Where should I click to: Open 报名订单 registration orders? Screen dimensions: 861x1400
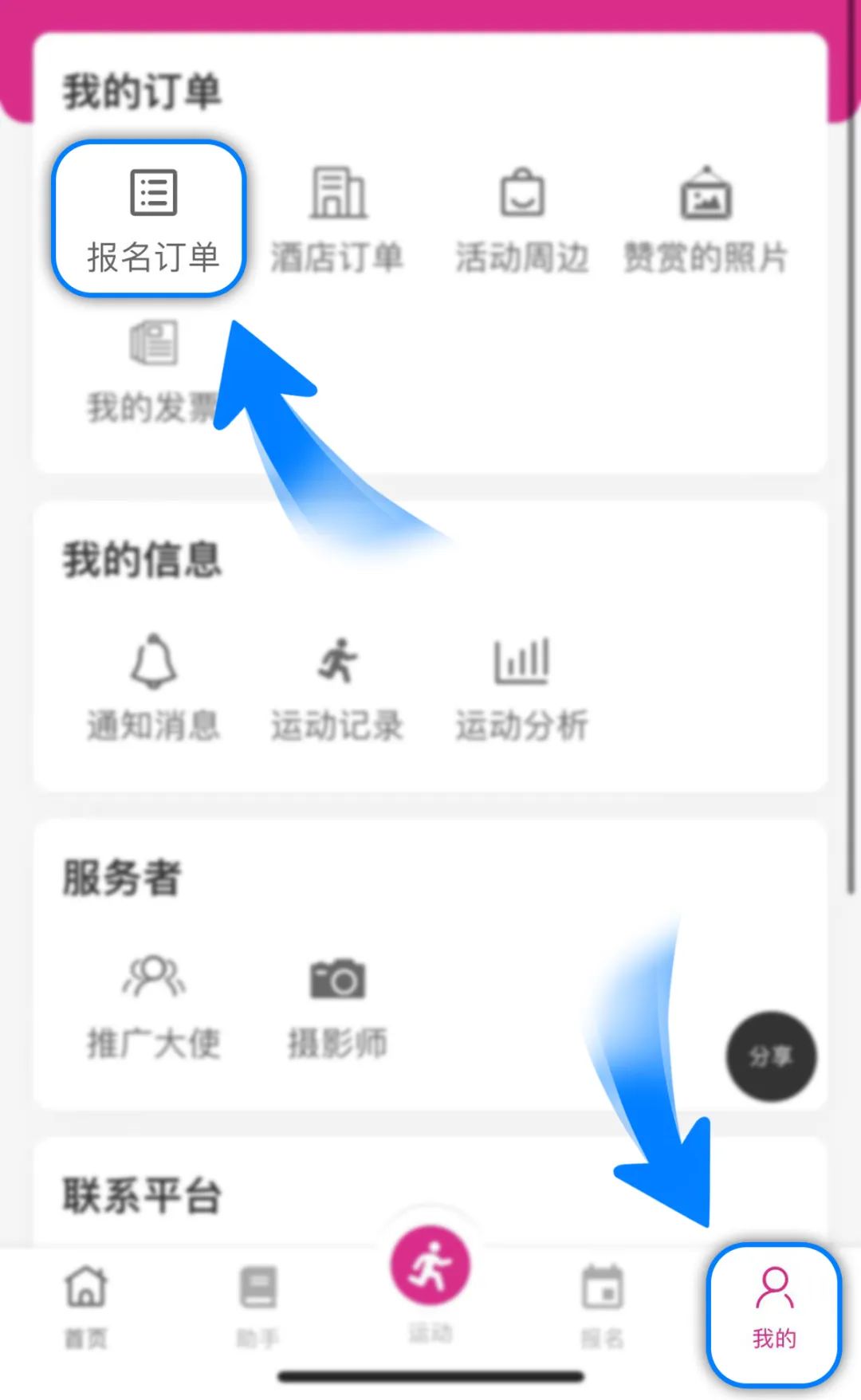pyautogui.click(x=151, y=218)
